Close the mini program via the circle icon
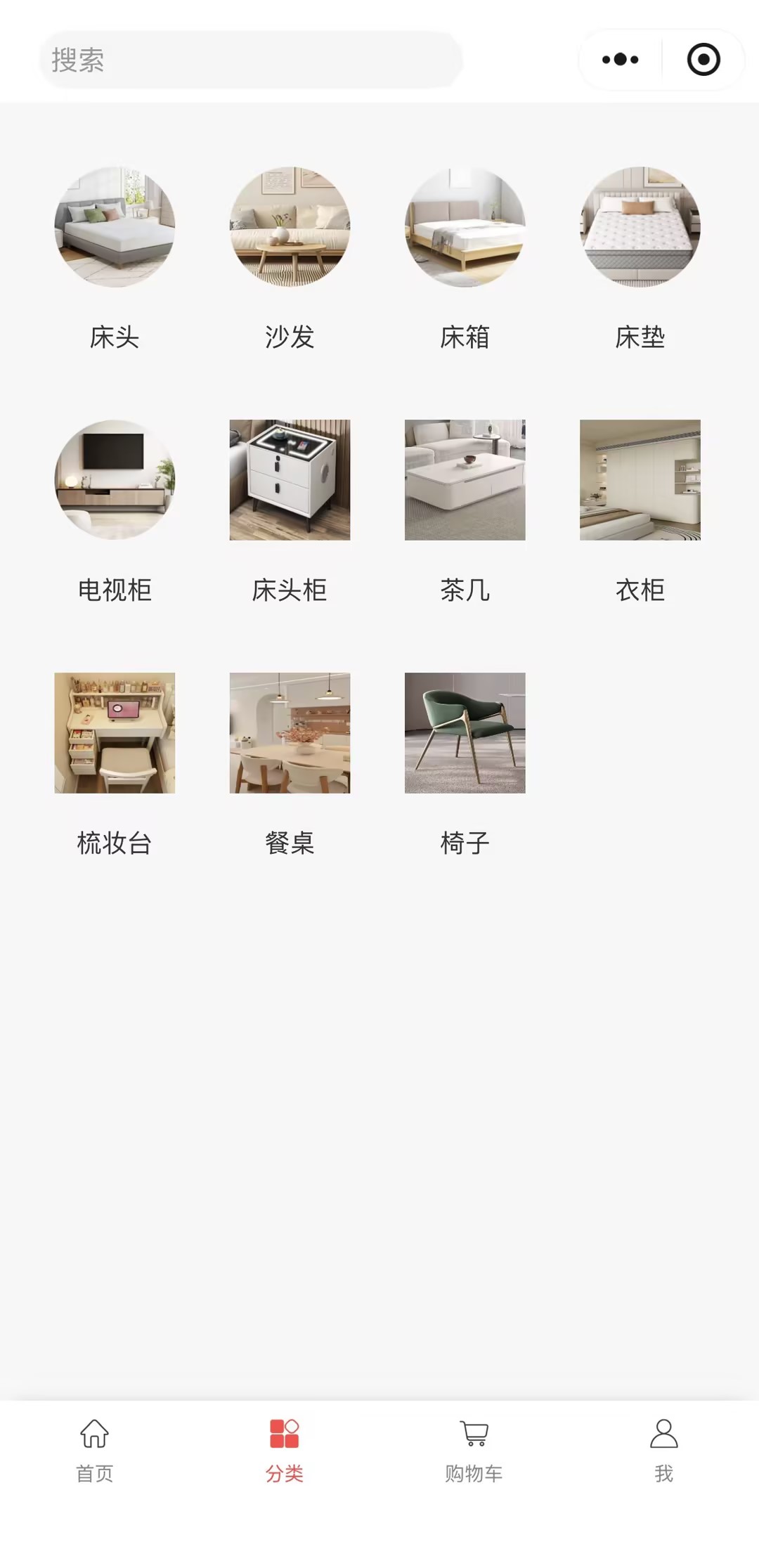This screenshot has width=759, height=1568. [x=703, y=60]
